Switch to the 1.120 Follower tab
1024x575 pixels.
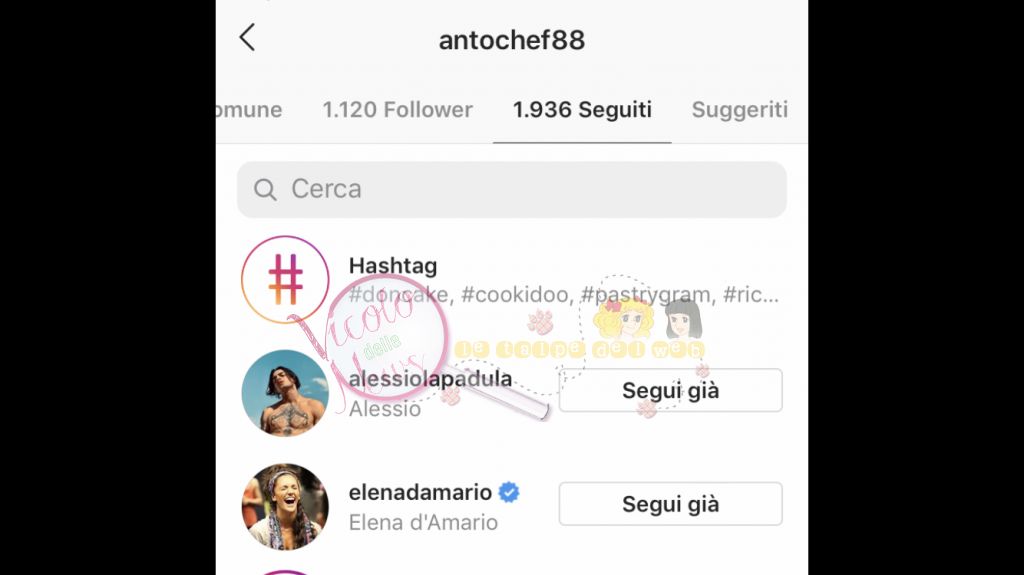397,110
